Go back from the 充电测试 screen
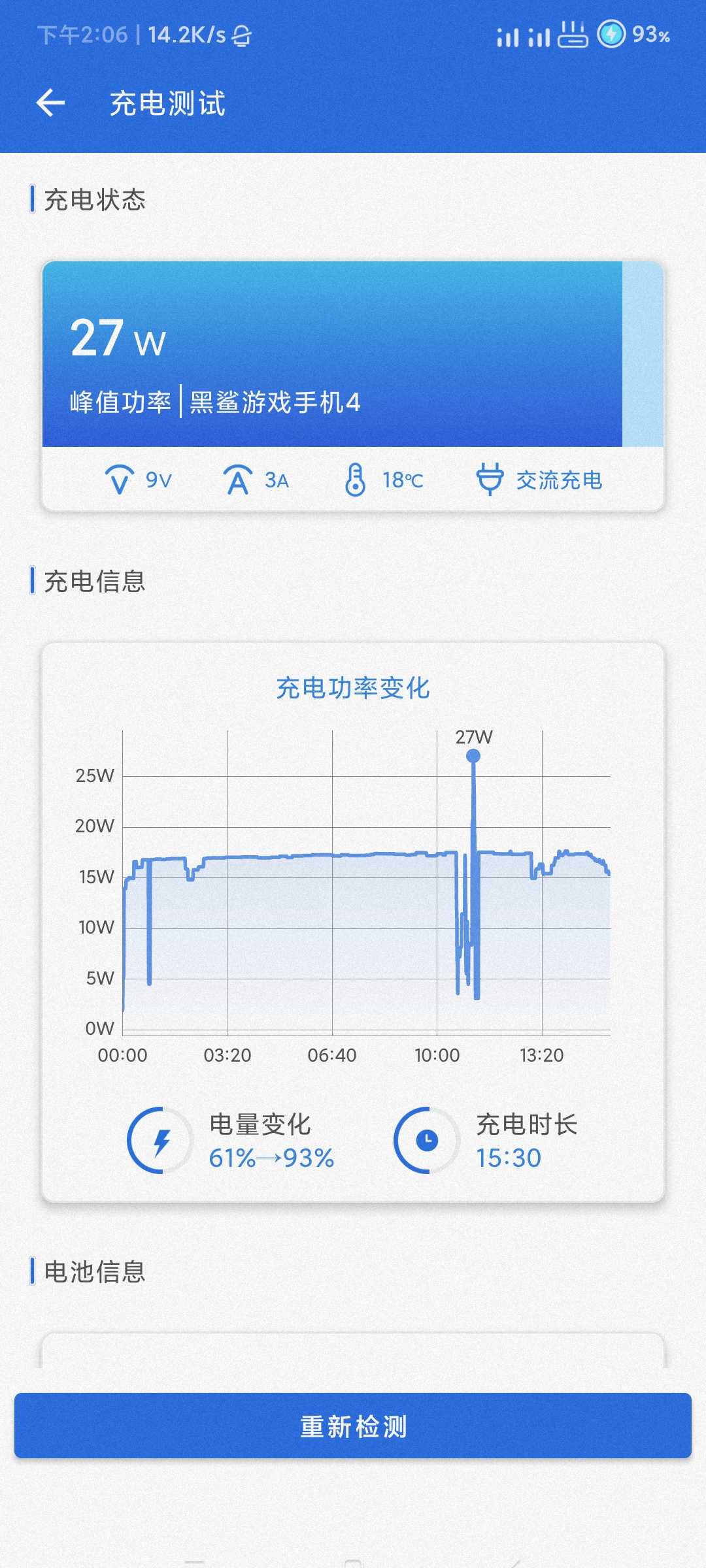The height and width of the screenshot is (1568, 706). pos(50,103)
